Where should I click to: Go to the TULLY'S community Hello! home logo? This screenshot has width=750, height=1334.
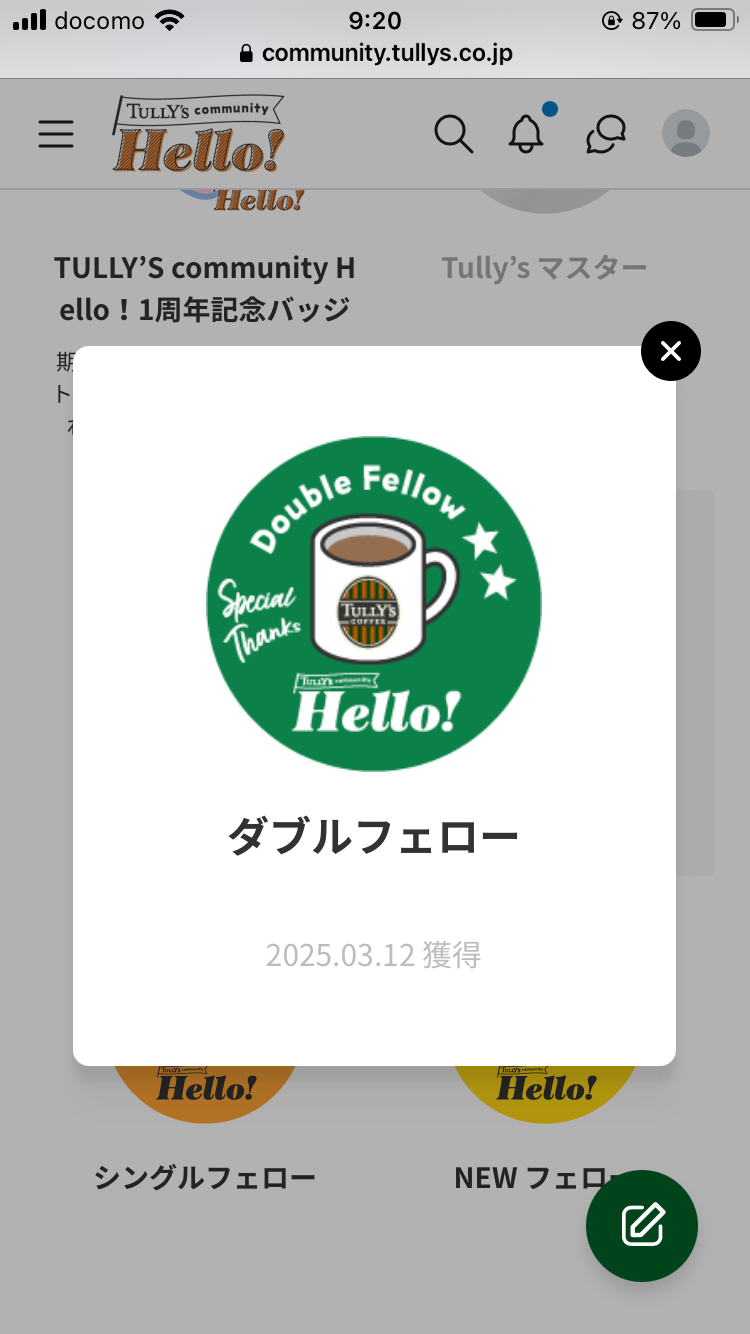click(199, 134)
